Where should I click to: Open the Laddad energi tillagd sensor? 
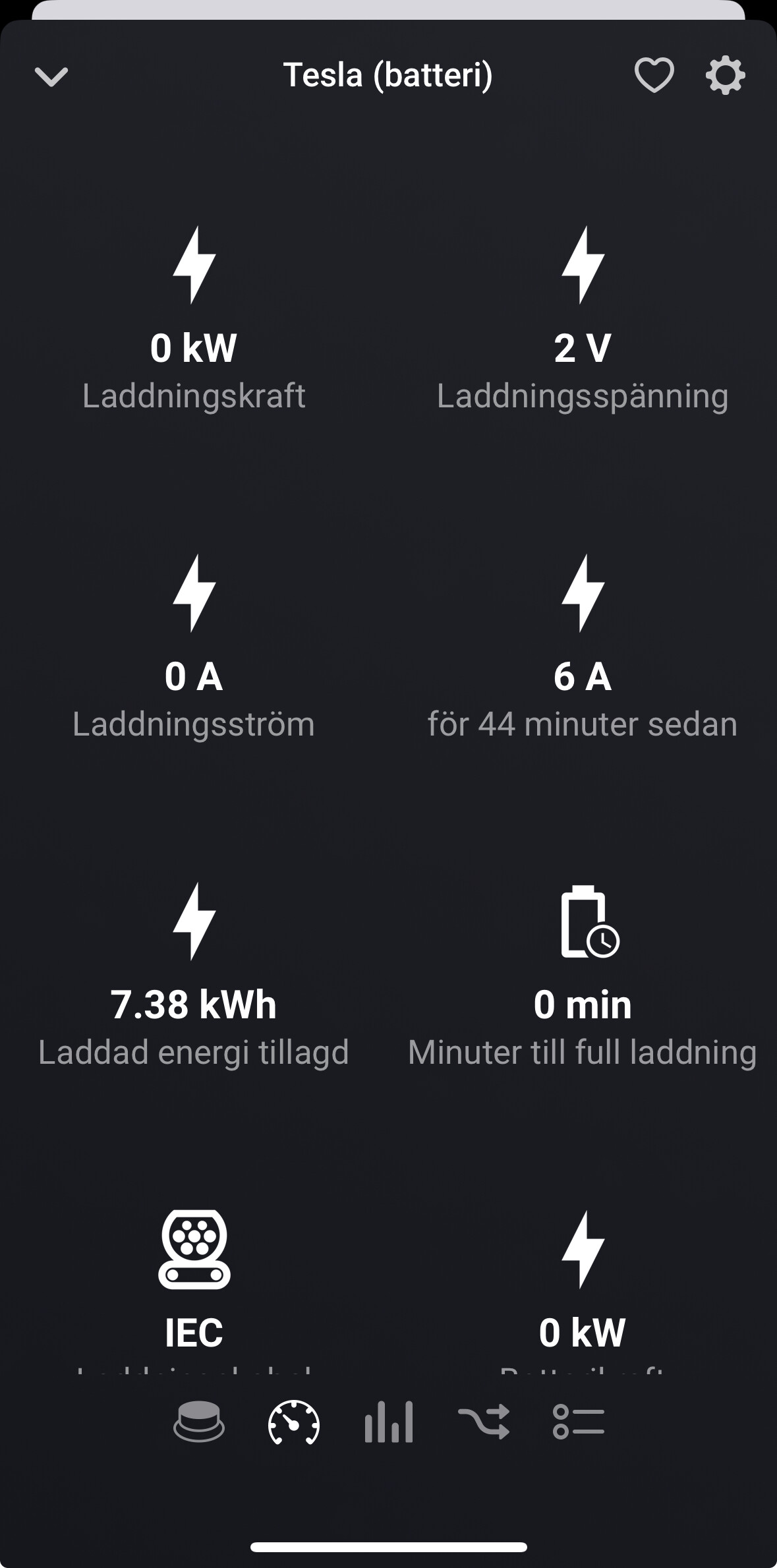[194, 979]
